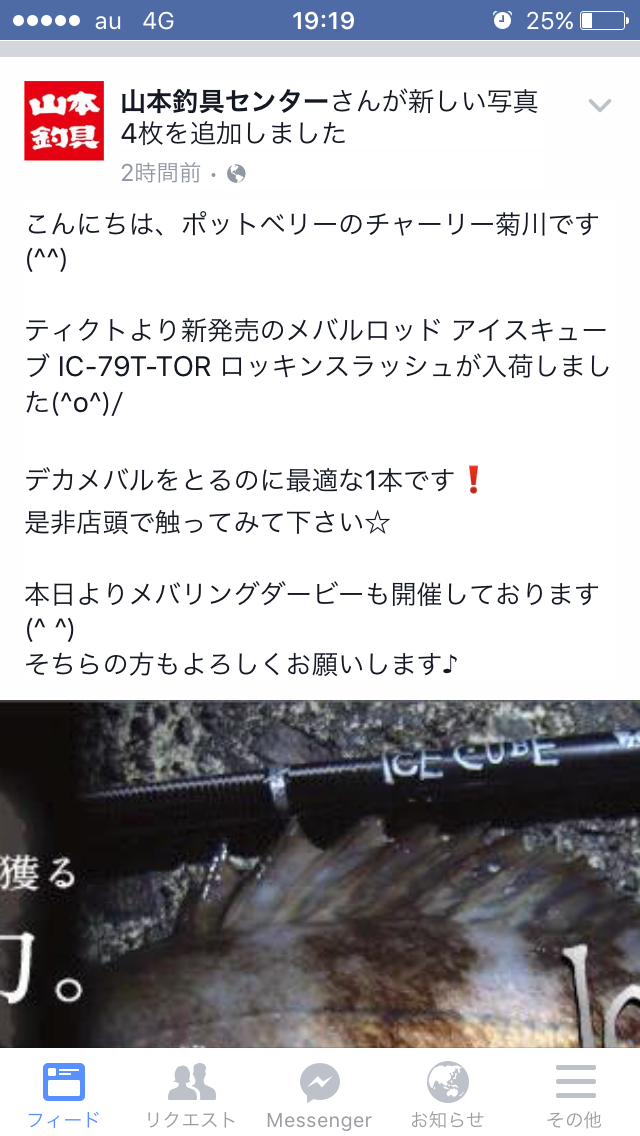640x1136 pixels.
Task: Open the Messenger tab
Action: [x=320, y=1094]
